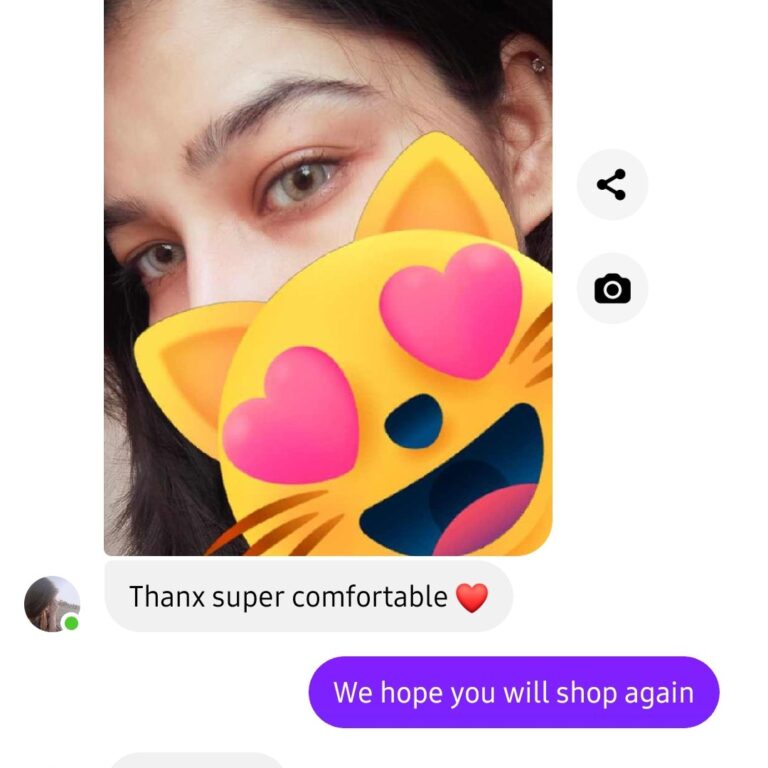
Task: Share the received photo message
Action: point(612,185)
